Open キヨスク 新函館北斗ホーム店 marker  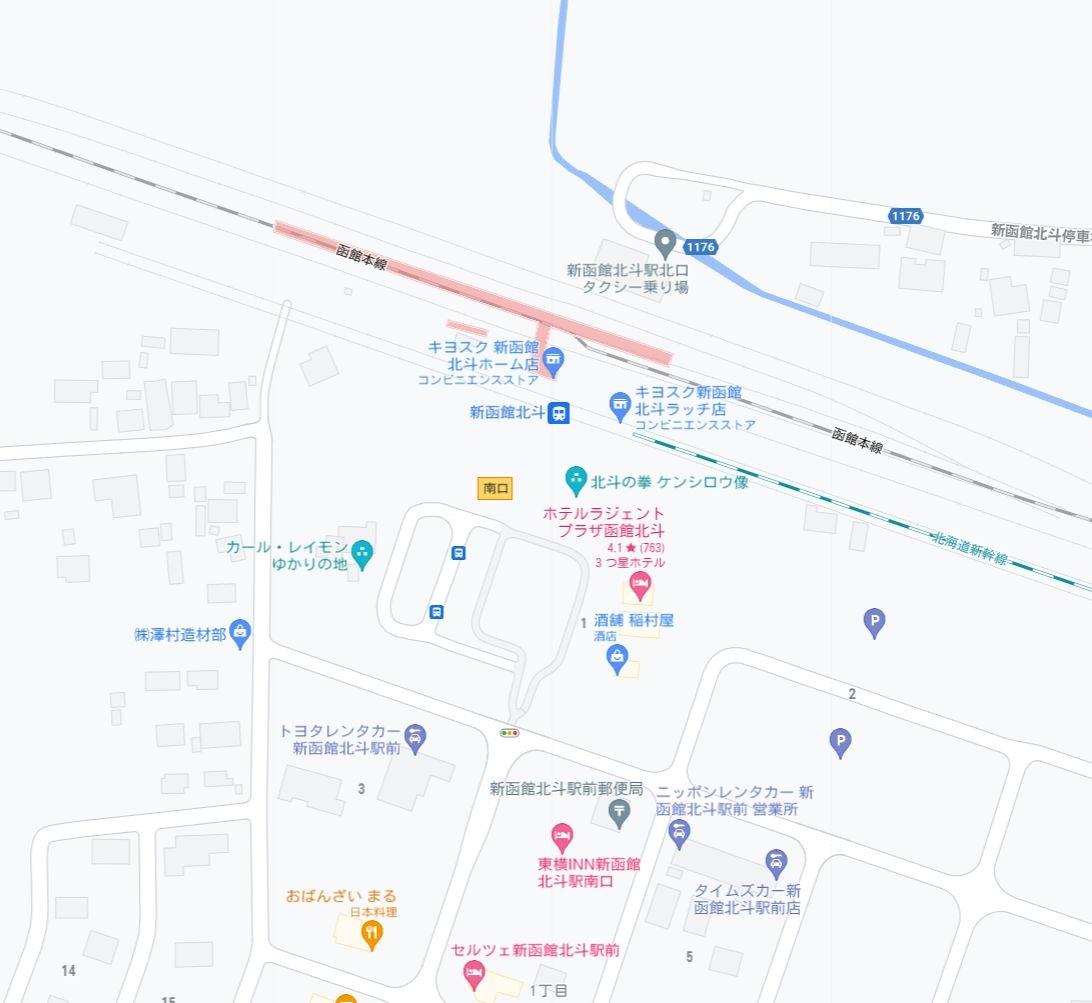coord(552,358)
